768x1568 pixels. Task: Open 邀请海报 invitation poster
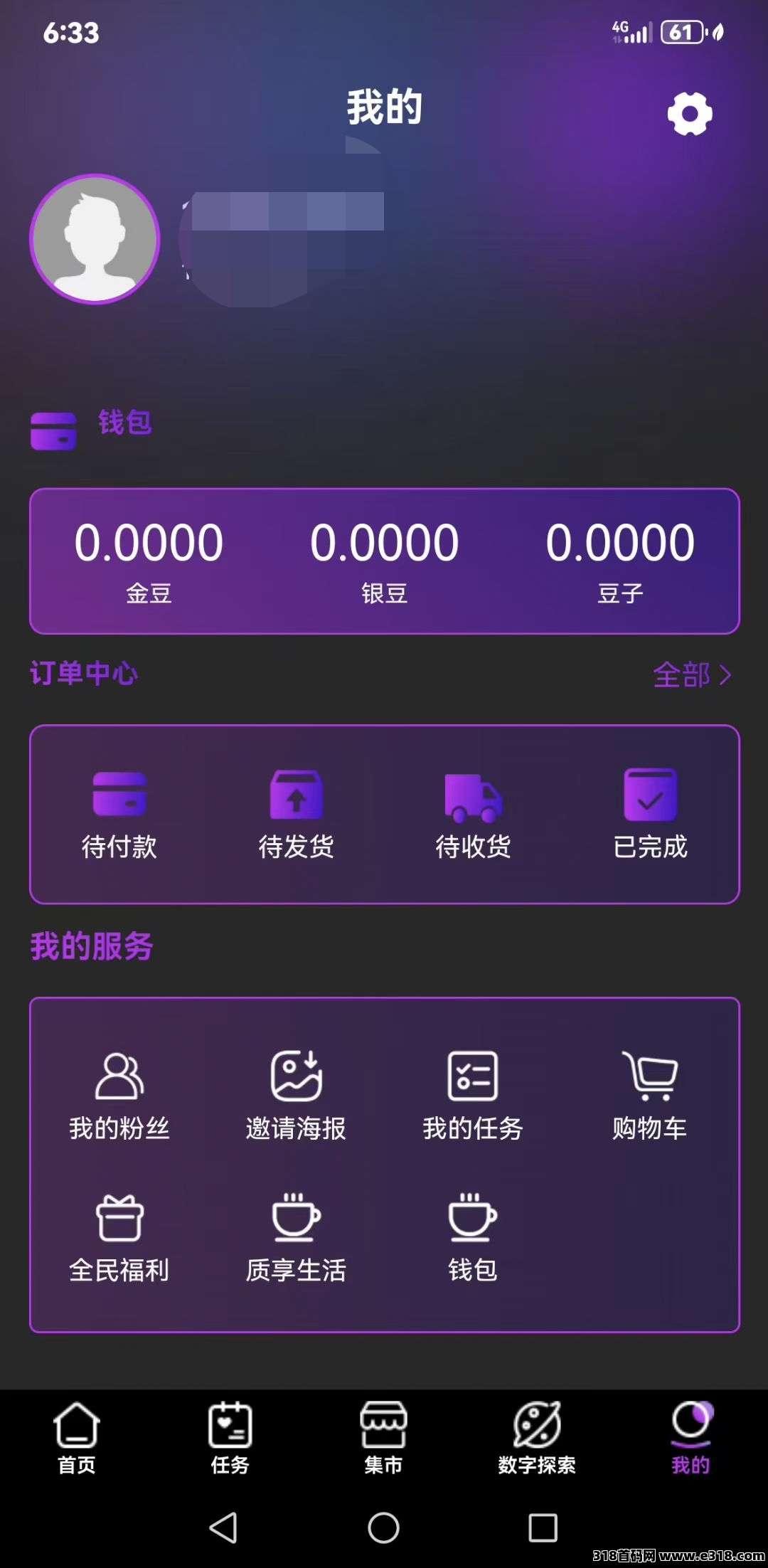296,1096
